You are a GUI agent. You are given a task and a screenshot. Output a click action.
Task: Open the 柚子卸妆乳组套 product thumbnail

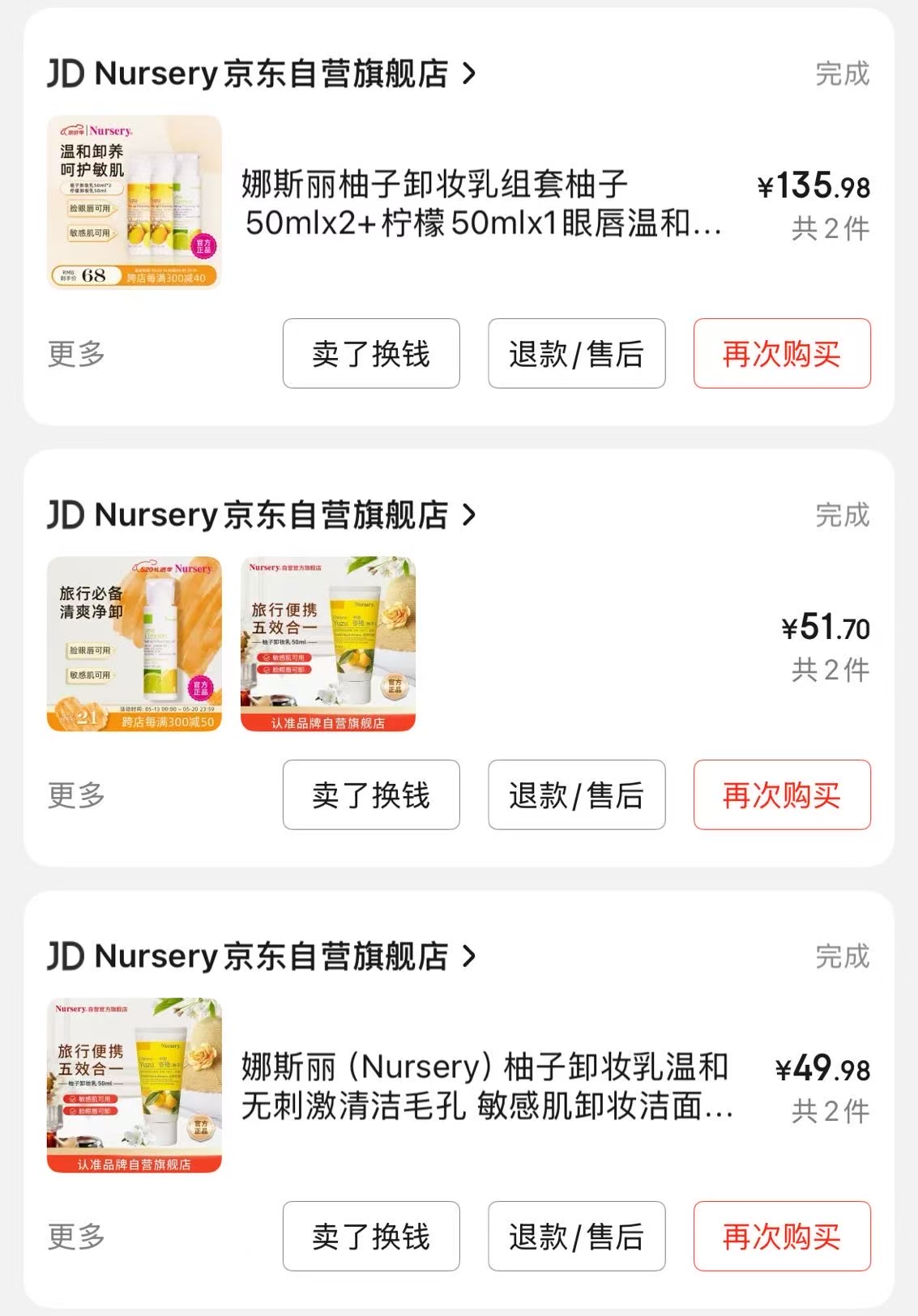(x=134, y=202)
